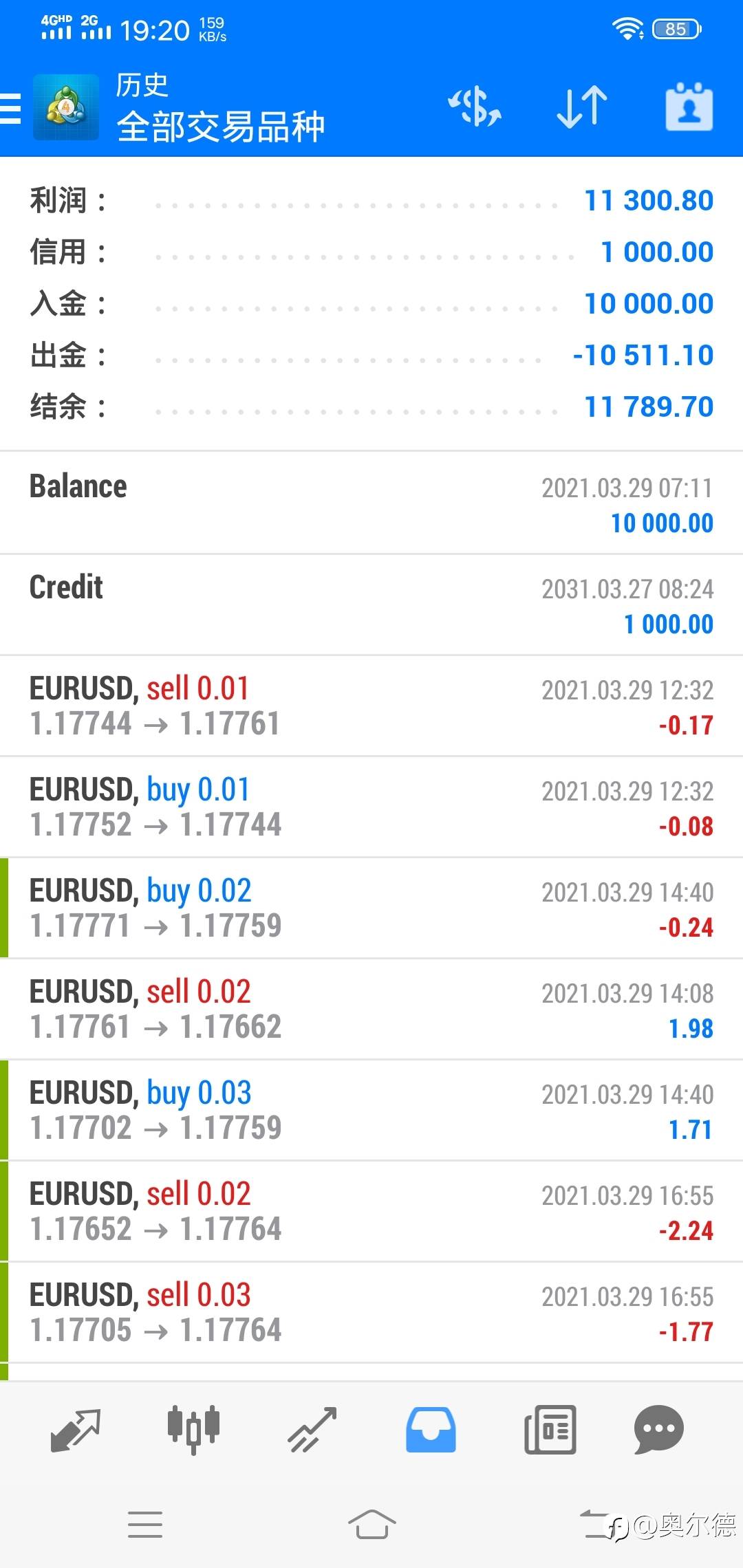The height and width of the screenshot is (1568, 743).
Task: Select history date period calendar
Action: (x=689, y=107)
